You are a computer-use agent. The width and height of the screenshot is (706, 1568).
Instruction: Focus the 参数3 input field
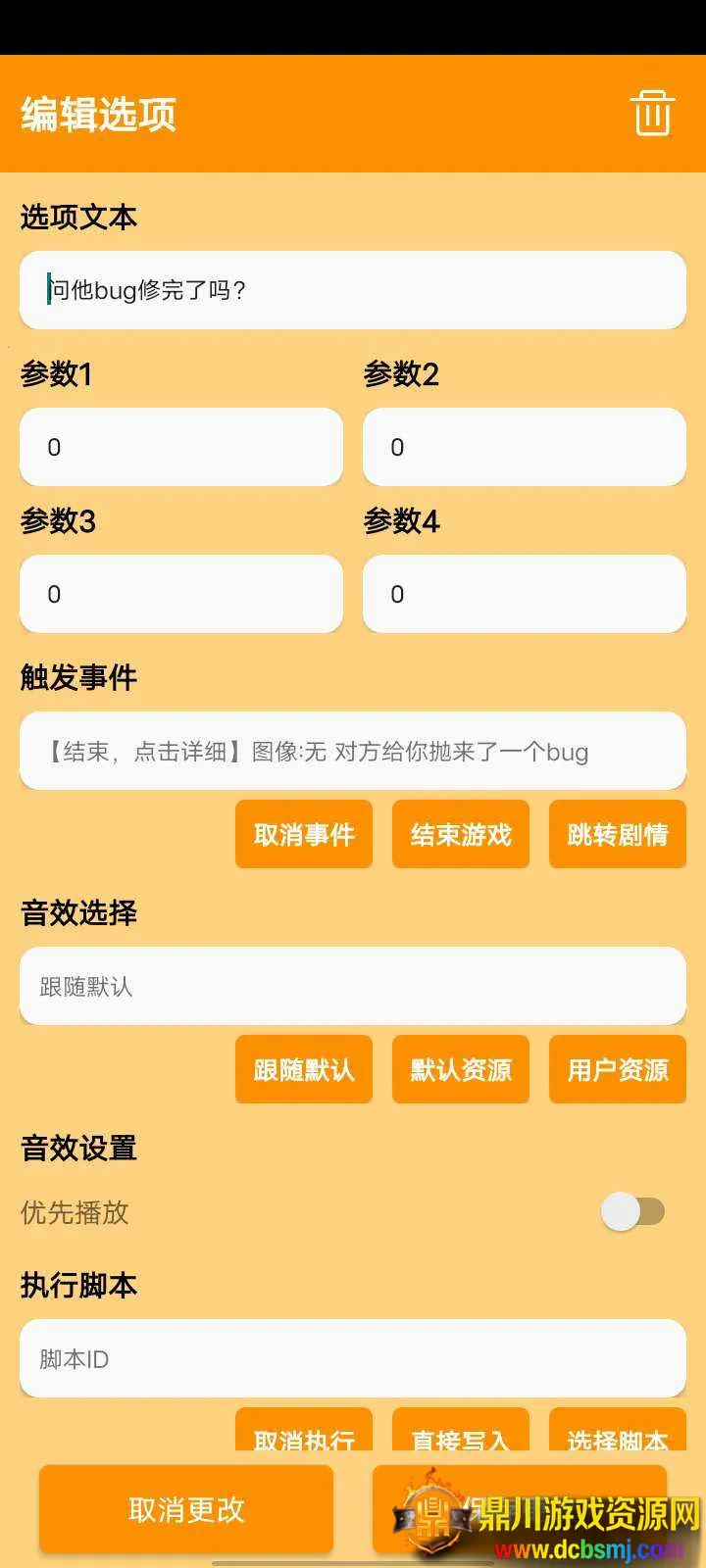point(181,594)
